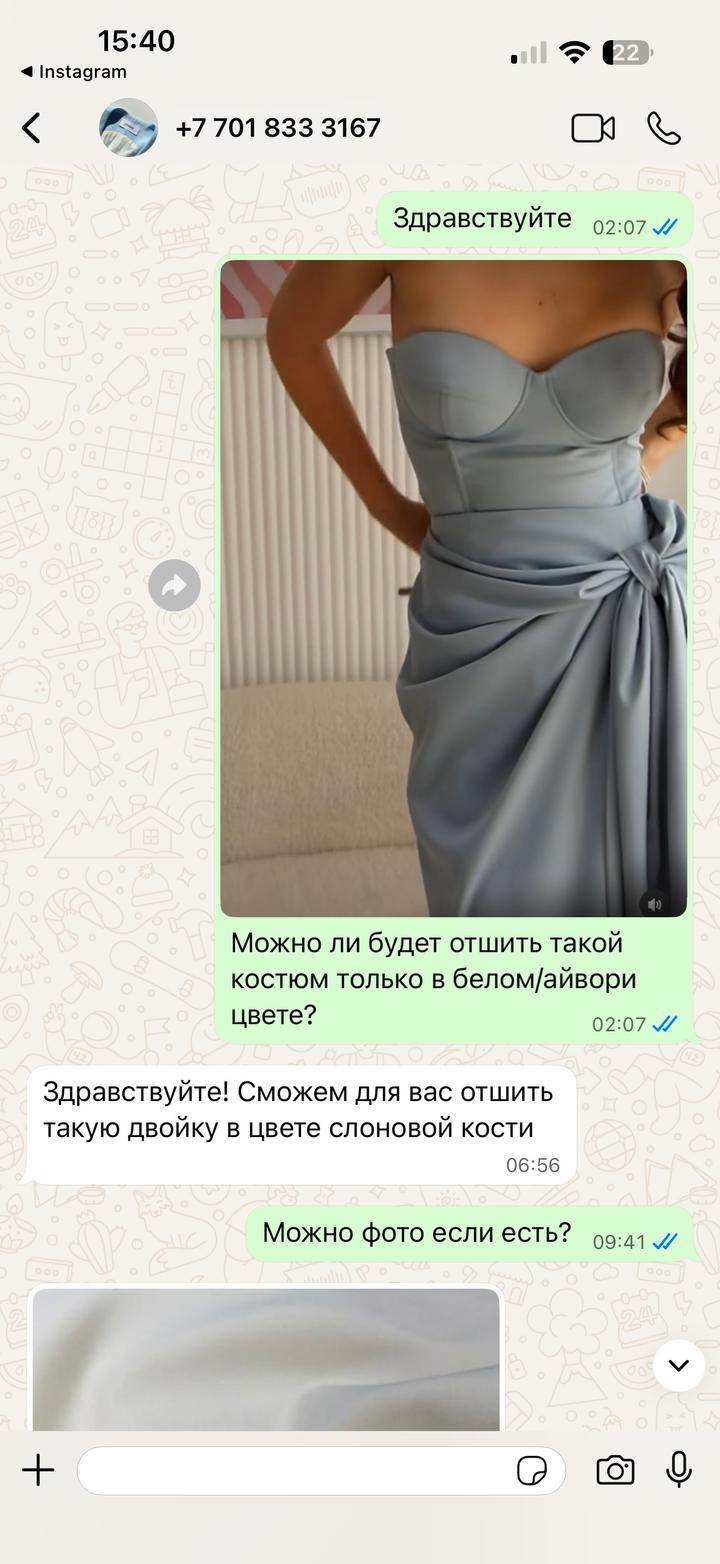Return to Instagram via the breadcrumb
The image size is (720, 1564).
74,72
